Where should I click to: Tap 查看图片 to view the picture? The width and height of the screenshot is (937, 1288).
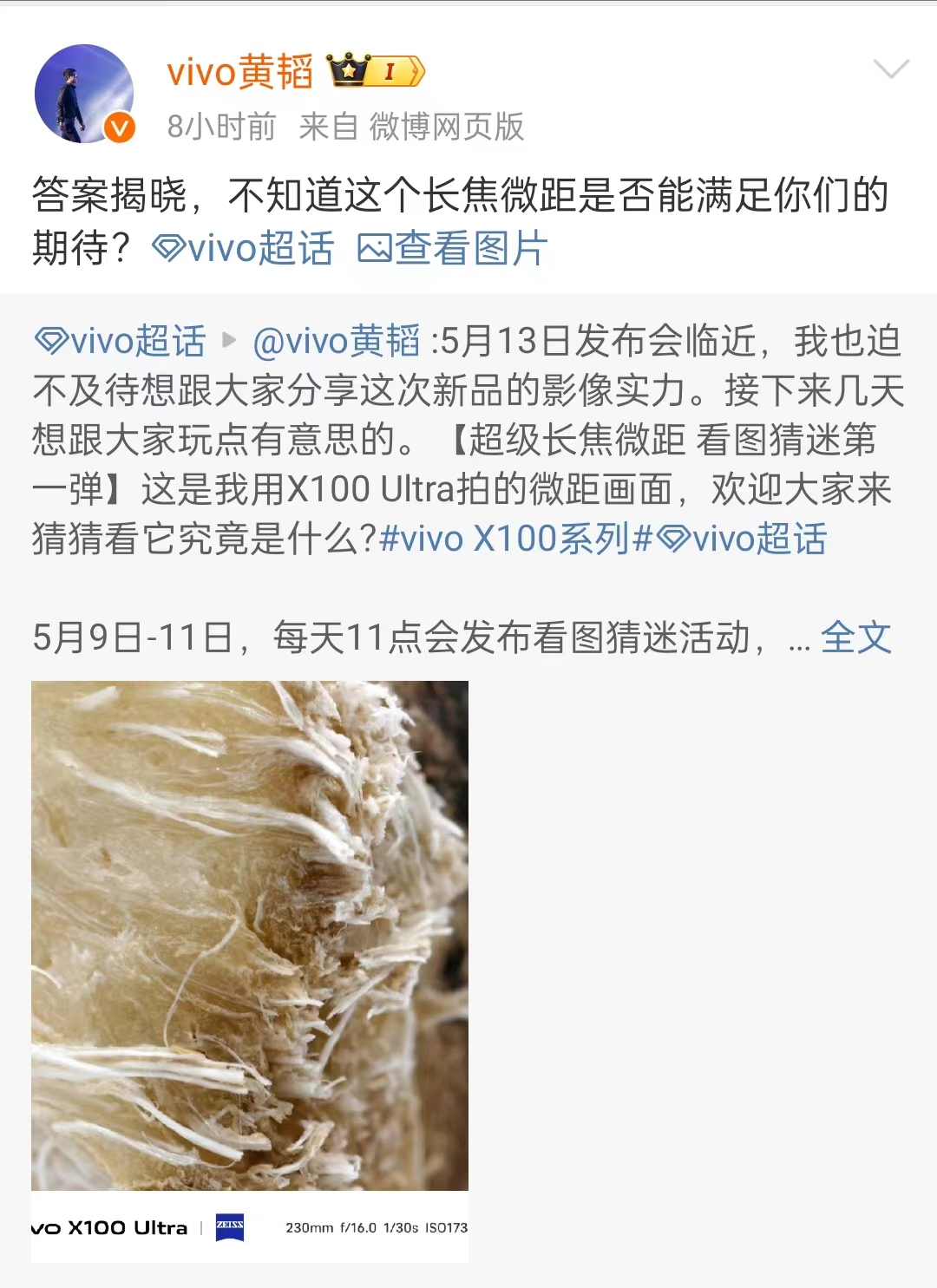point(453,249)
